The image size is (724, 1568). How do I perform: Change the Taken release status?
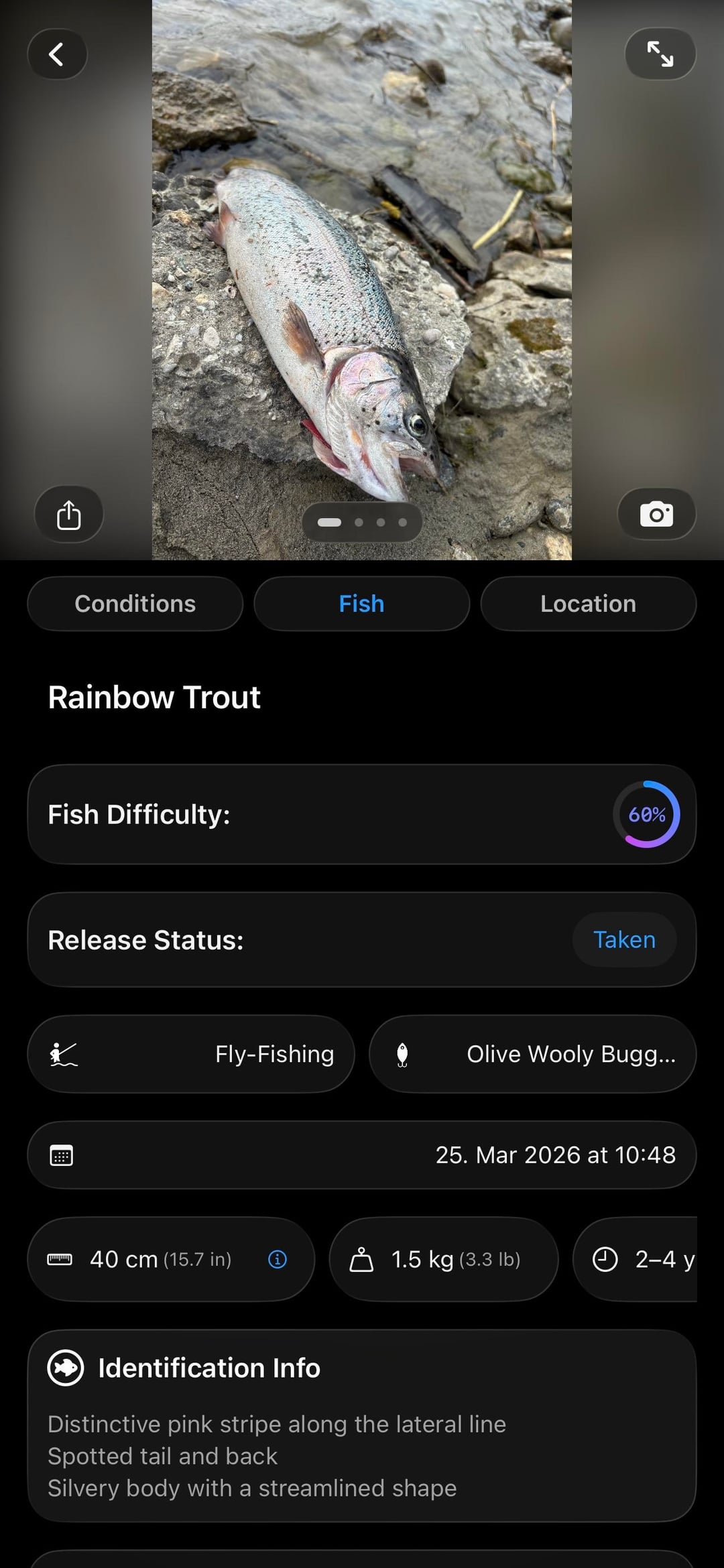tap(624, 939)
